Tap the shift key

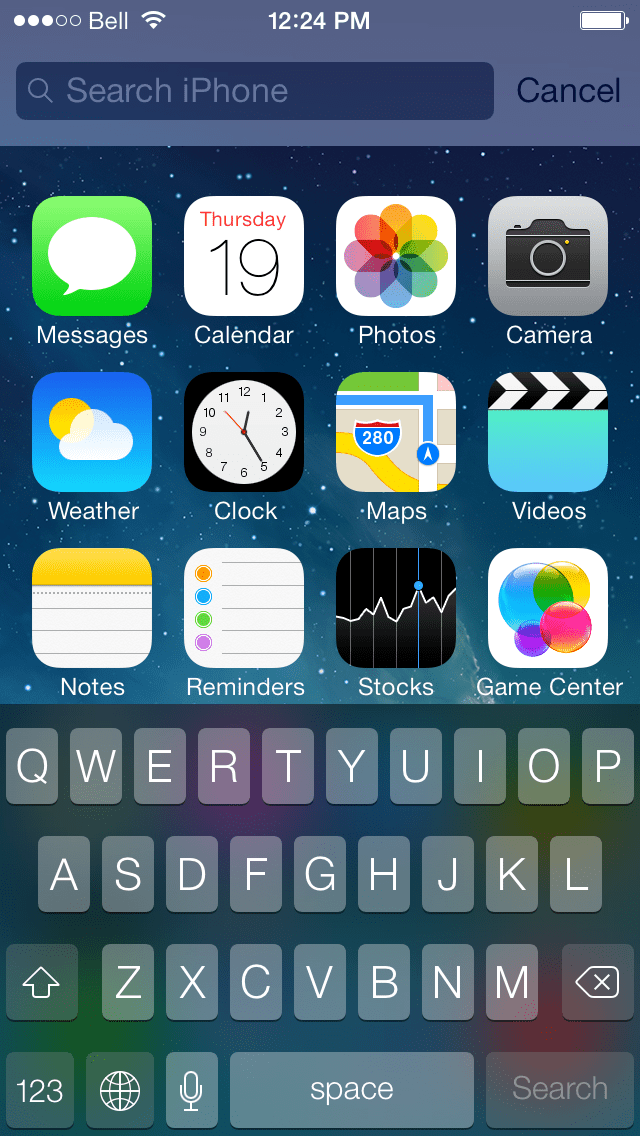click(x=41, y=983)
